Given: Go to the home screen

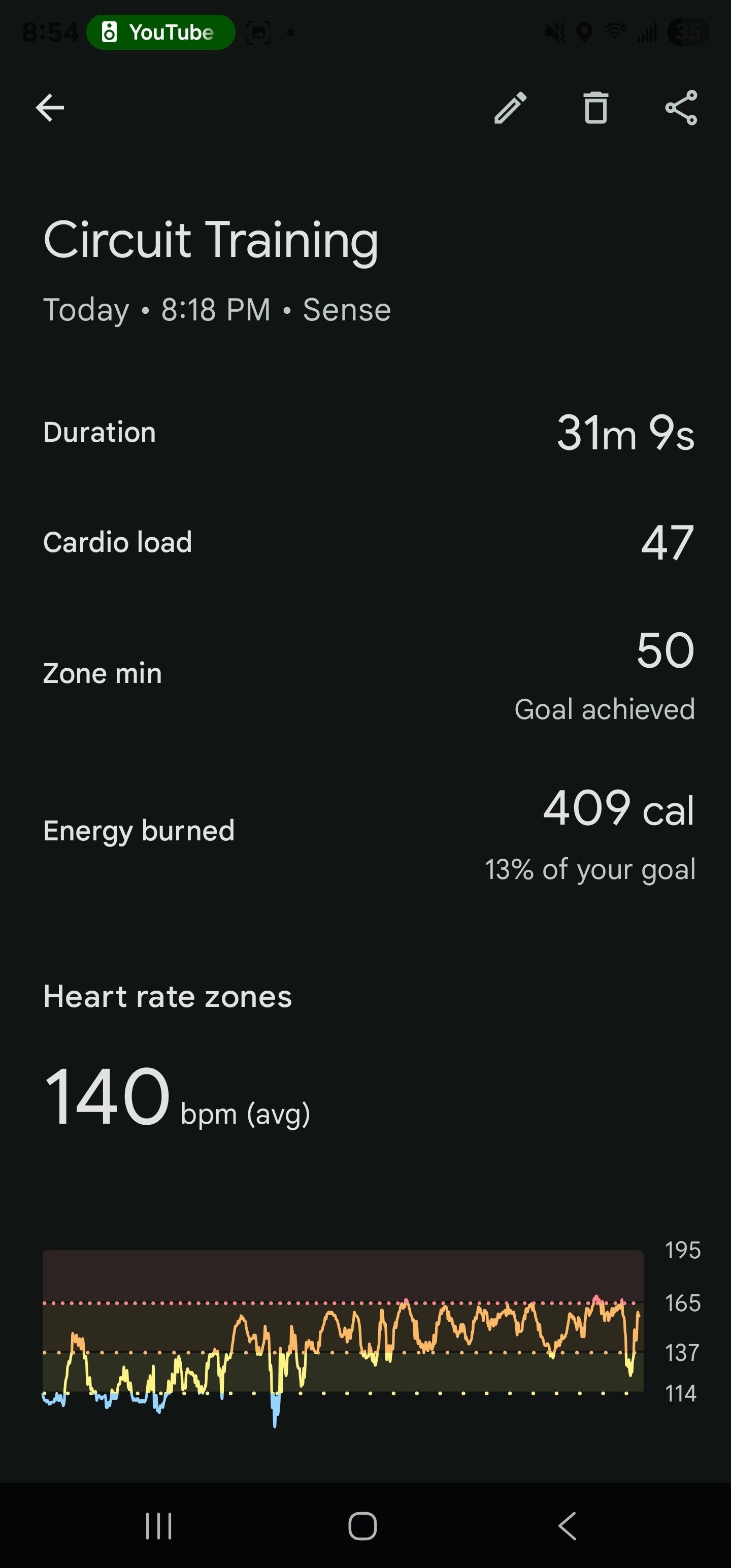Looking at the screenshot, I should pos(363,1526).
